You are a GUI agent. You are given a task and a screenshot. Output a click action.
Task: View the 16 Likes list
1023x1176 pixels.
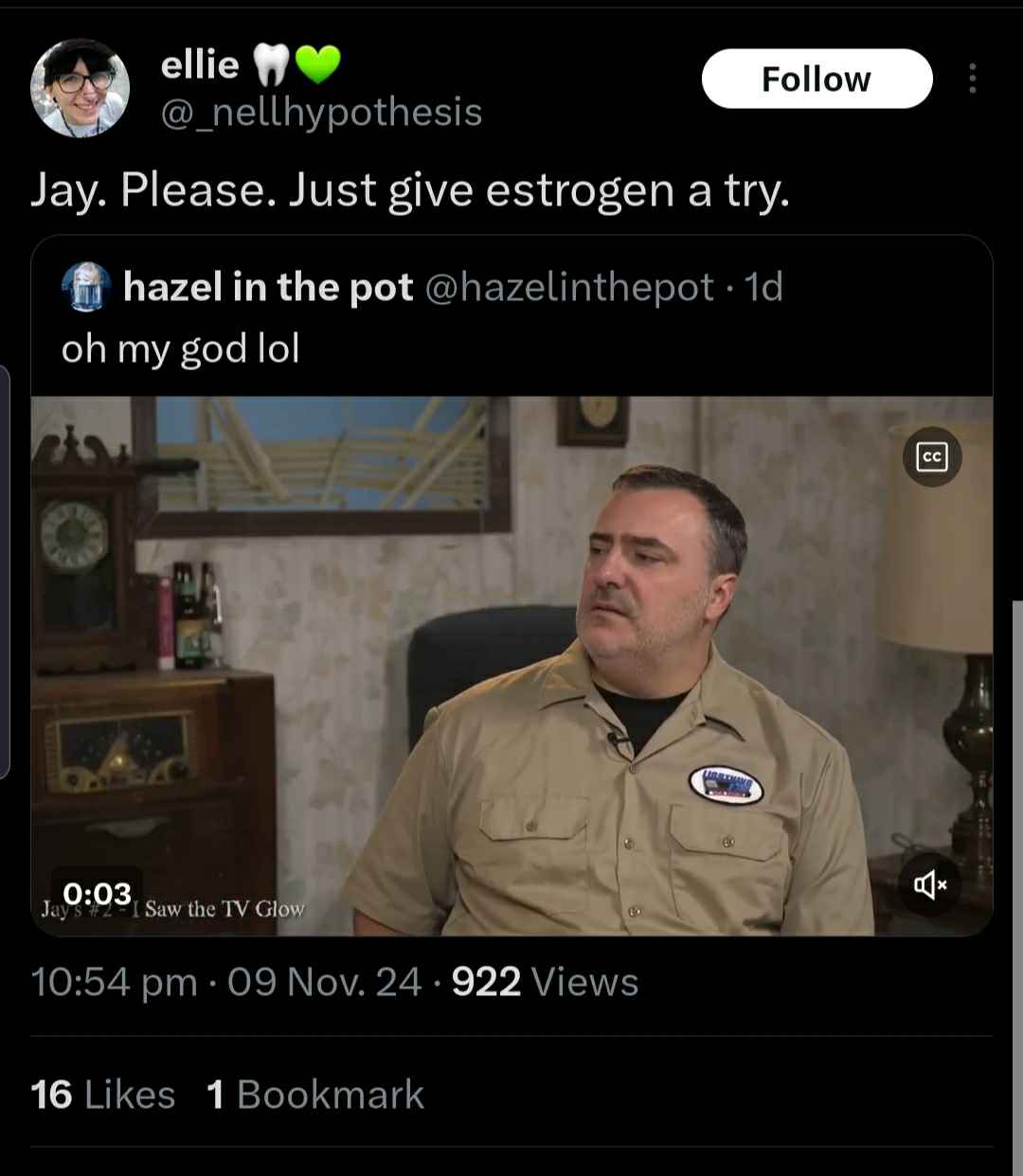[102, 1095]
